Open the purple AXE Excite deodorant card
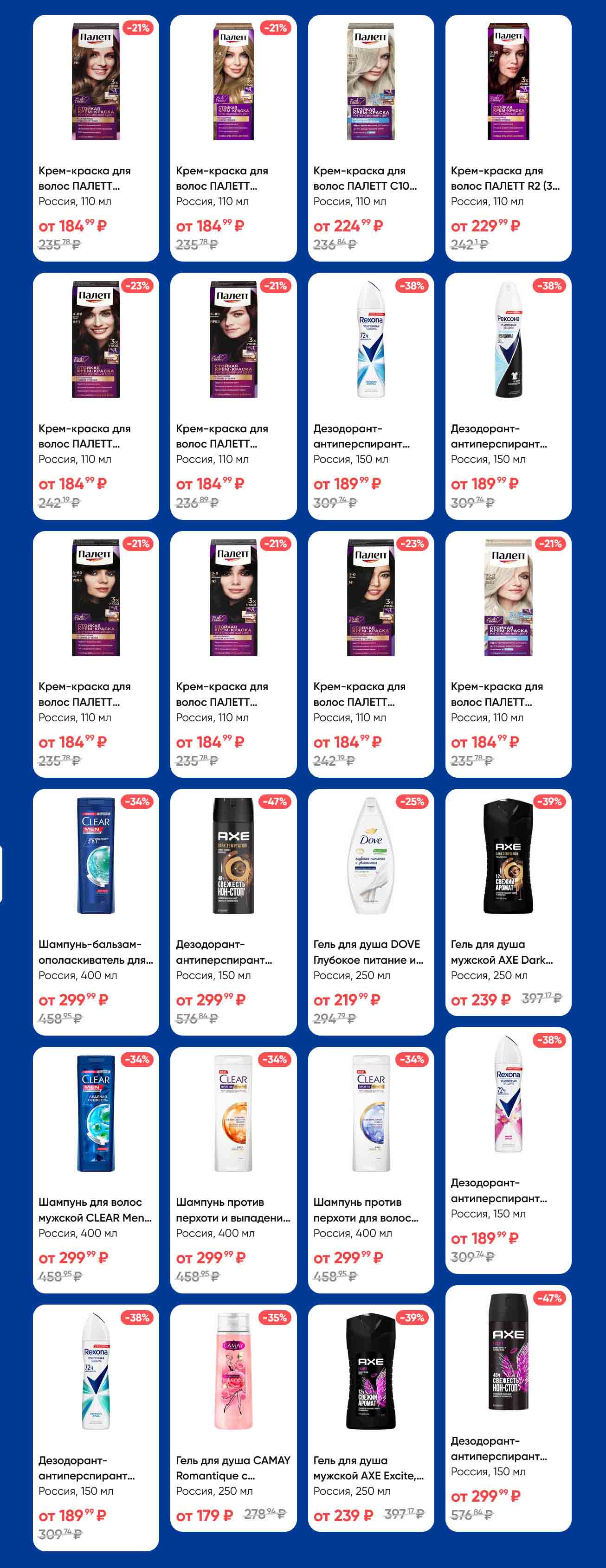 (508, 1407)
